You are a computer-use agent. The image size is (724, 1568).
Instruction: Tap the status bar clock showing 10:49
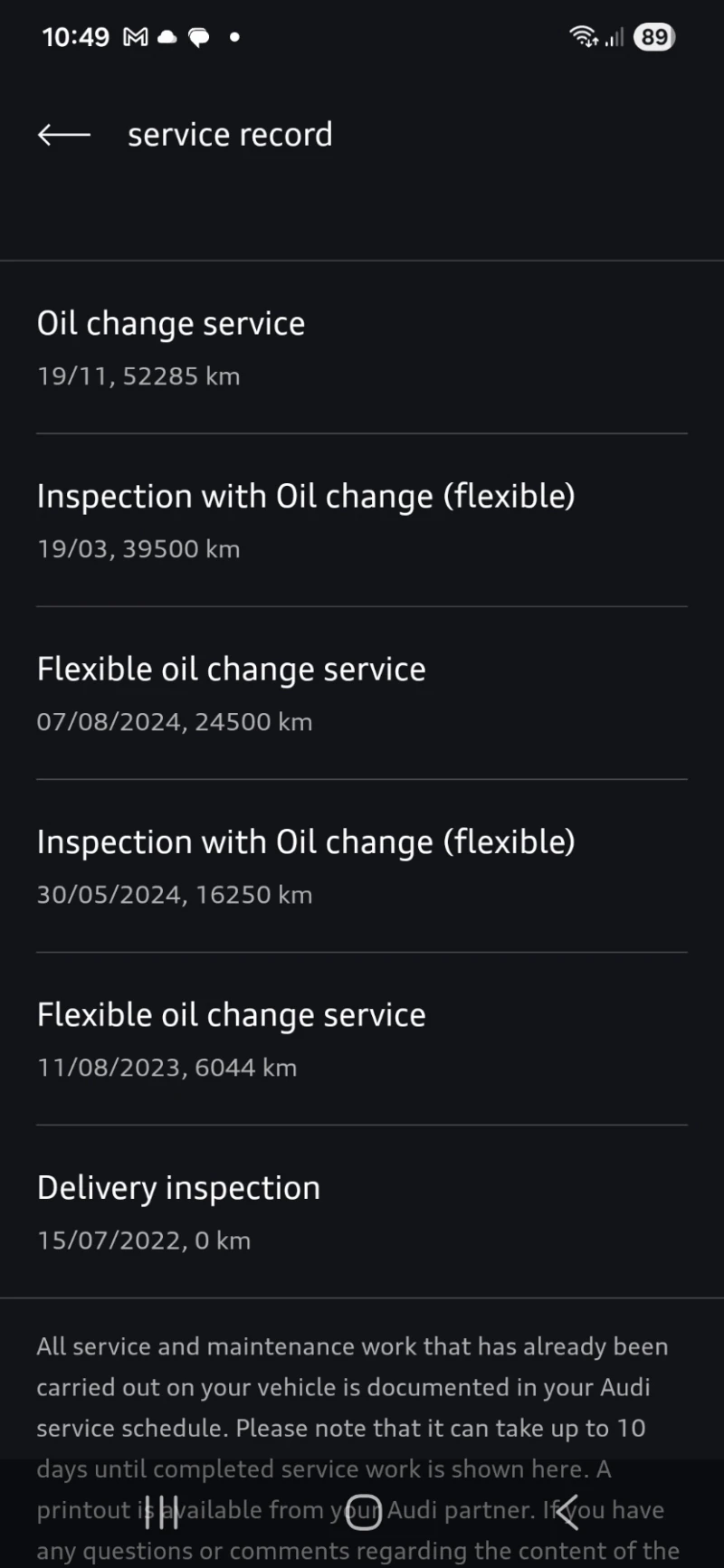[x=76, y=36]
